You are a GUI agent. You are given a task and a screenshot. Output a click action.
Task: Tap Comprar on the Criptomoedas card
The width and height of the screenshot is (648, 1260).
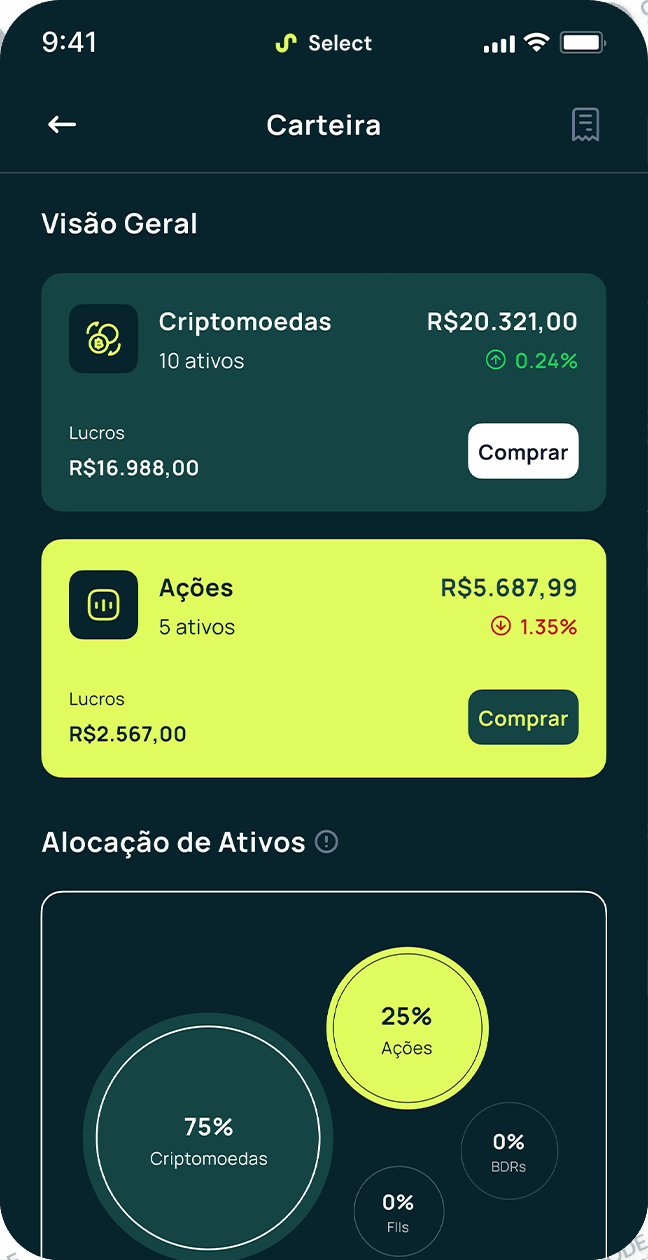coord(523,452)
